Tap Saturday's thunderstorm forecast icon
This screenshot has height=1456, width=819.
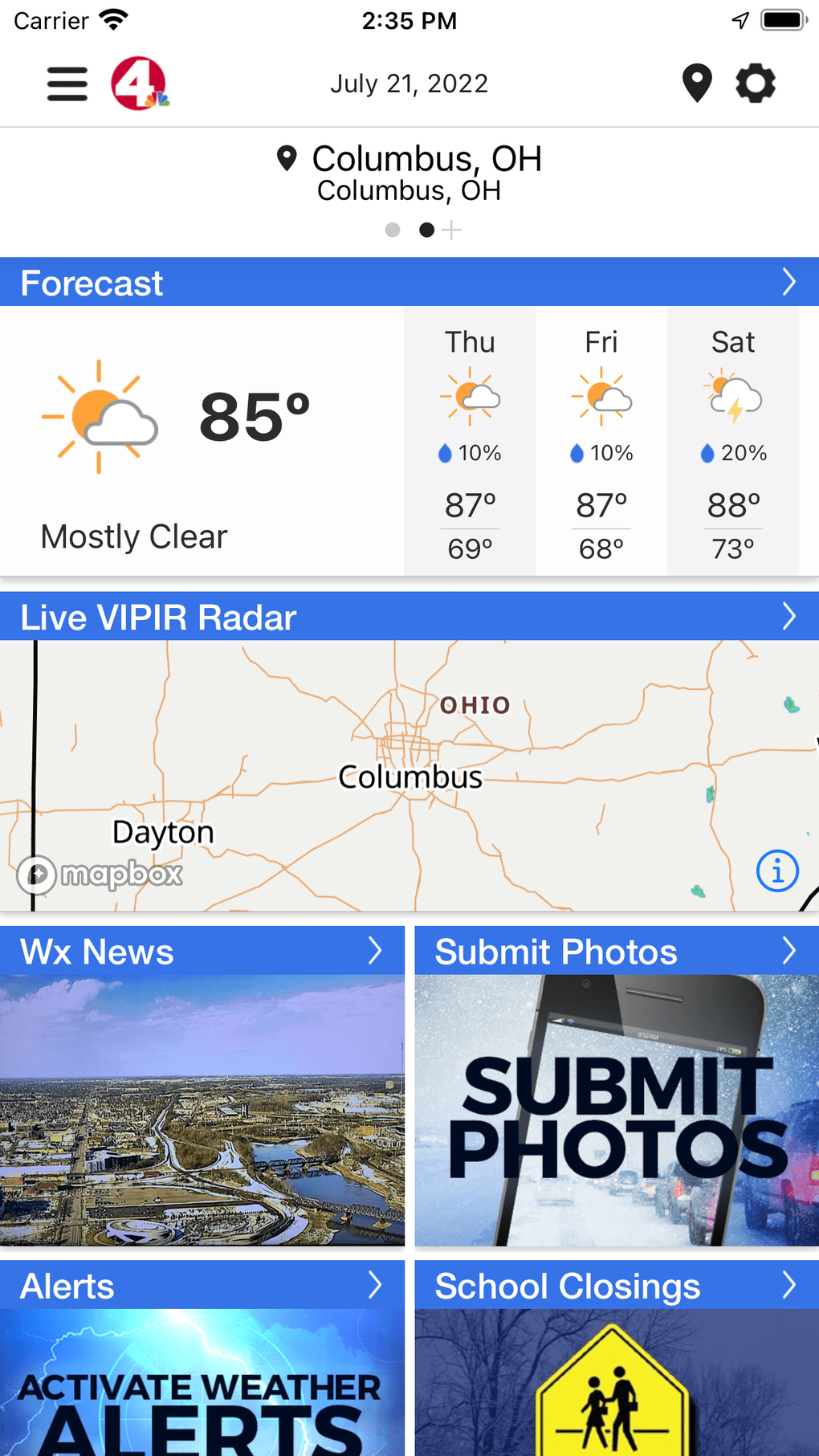tap(733, 395)
